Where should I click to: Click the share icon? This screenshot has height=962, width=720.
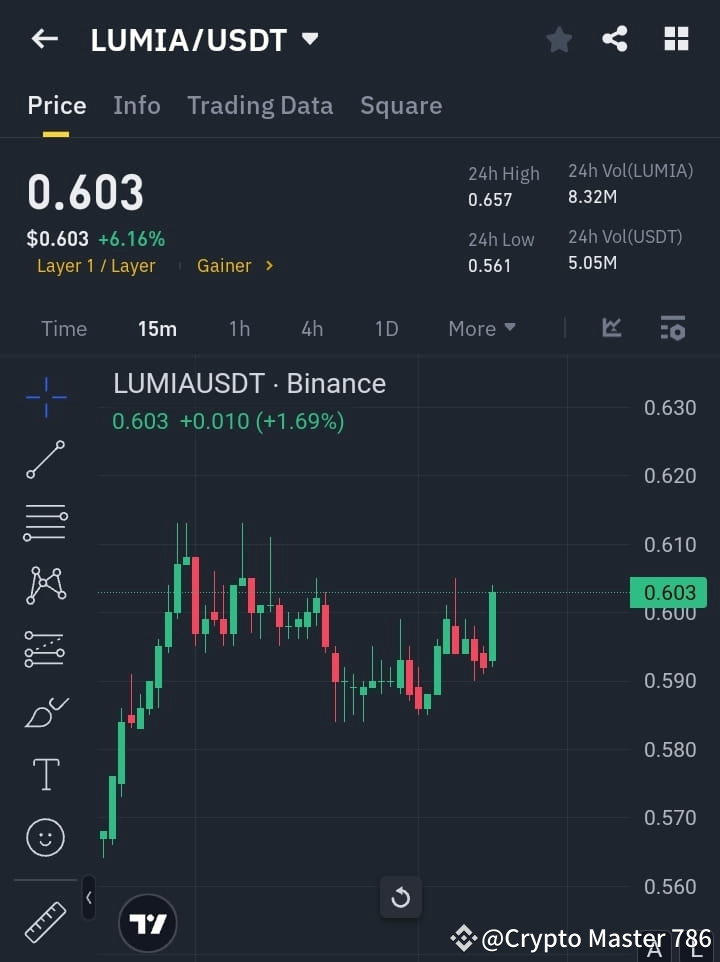coord(616,39)
